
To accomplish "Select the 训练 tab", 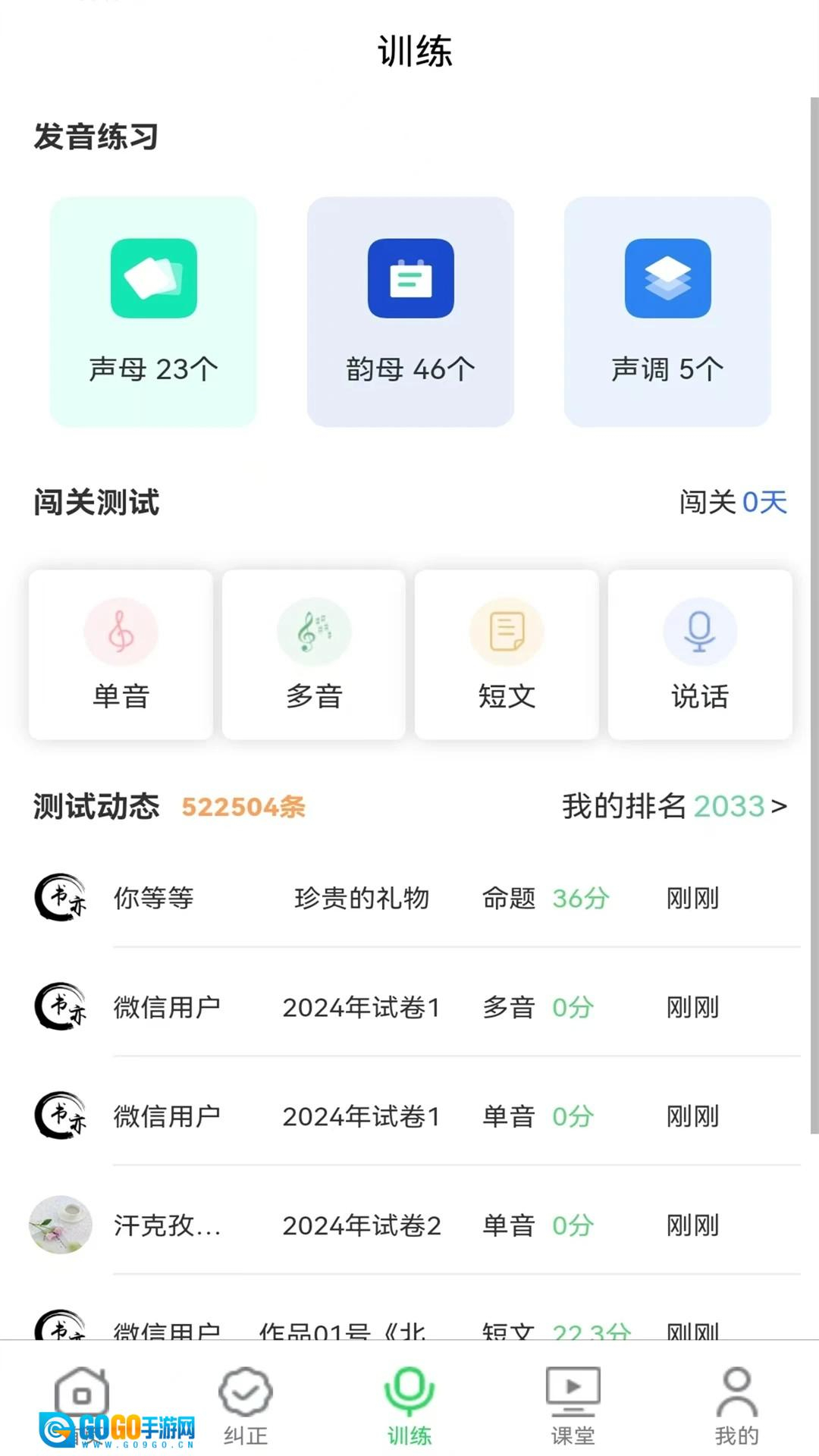I will [x=409, y=1405].
